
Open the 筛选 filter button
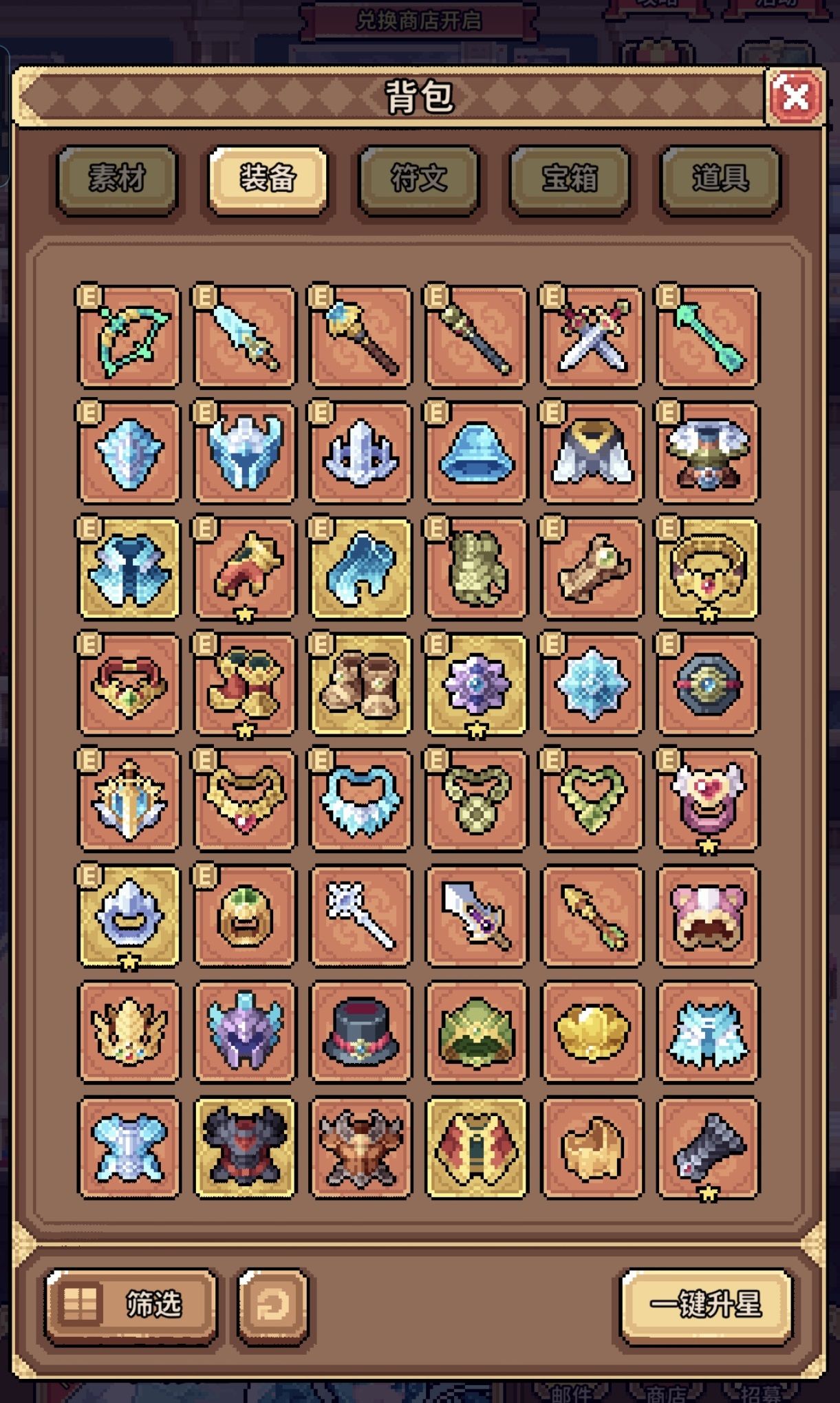coord(131,1303)
